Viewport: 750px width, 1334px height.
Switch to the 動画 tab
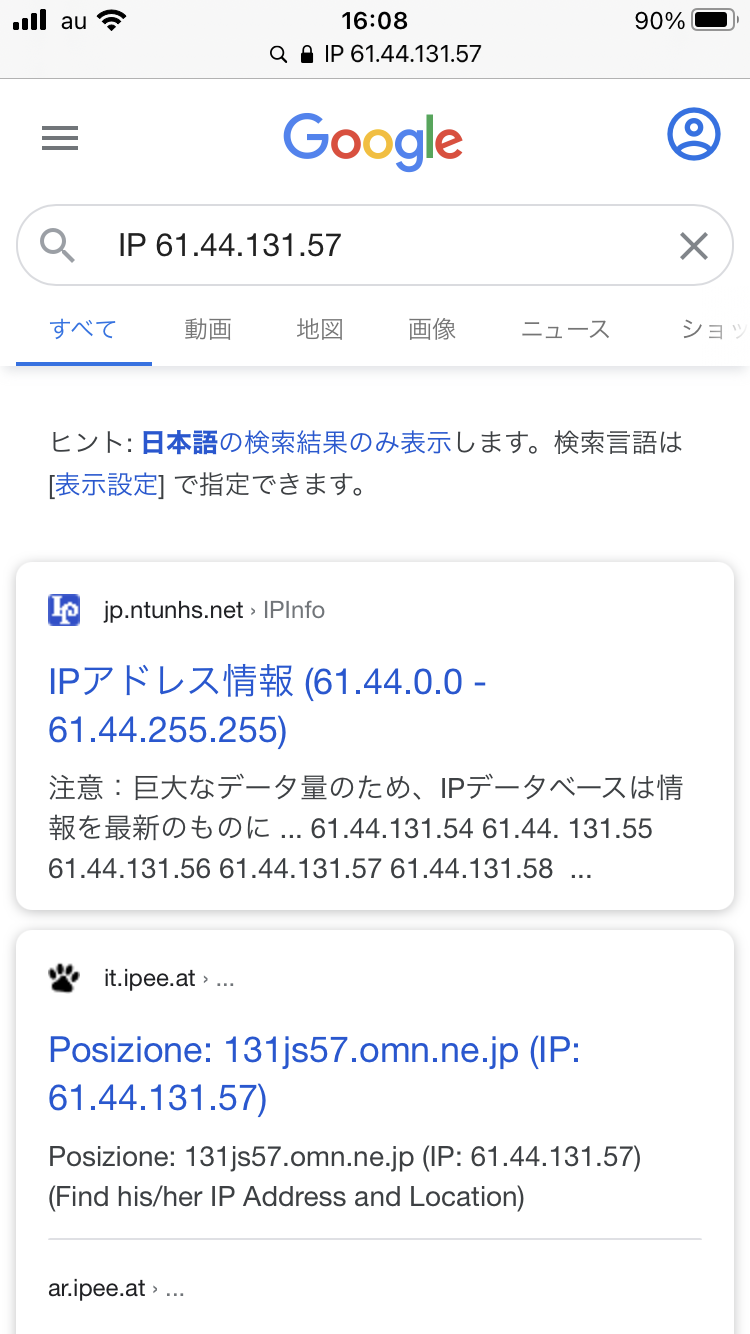[208, 329]
